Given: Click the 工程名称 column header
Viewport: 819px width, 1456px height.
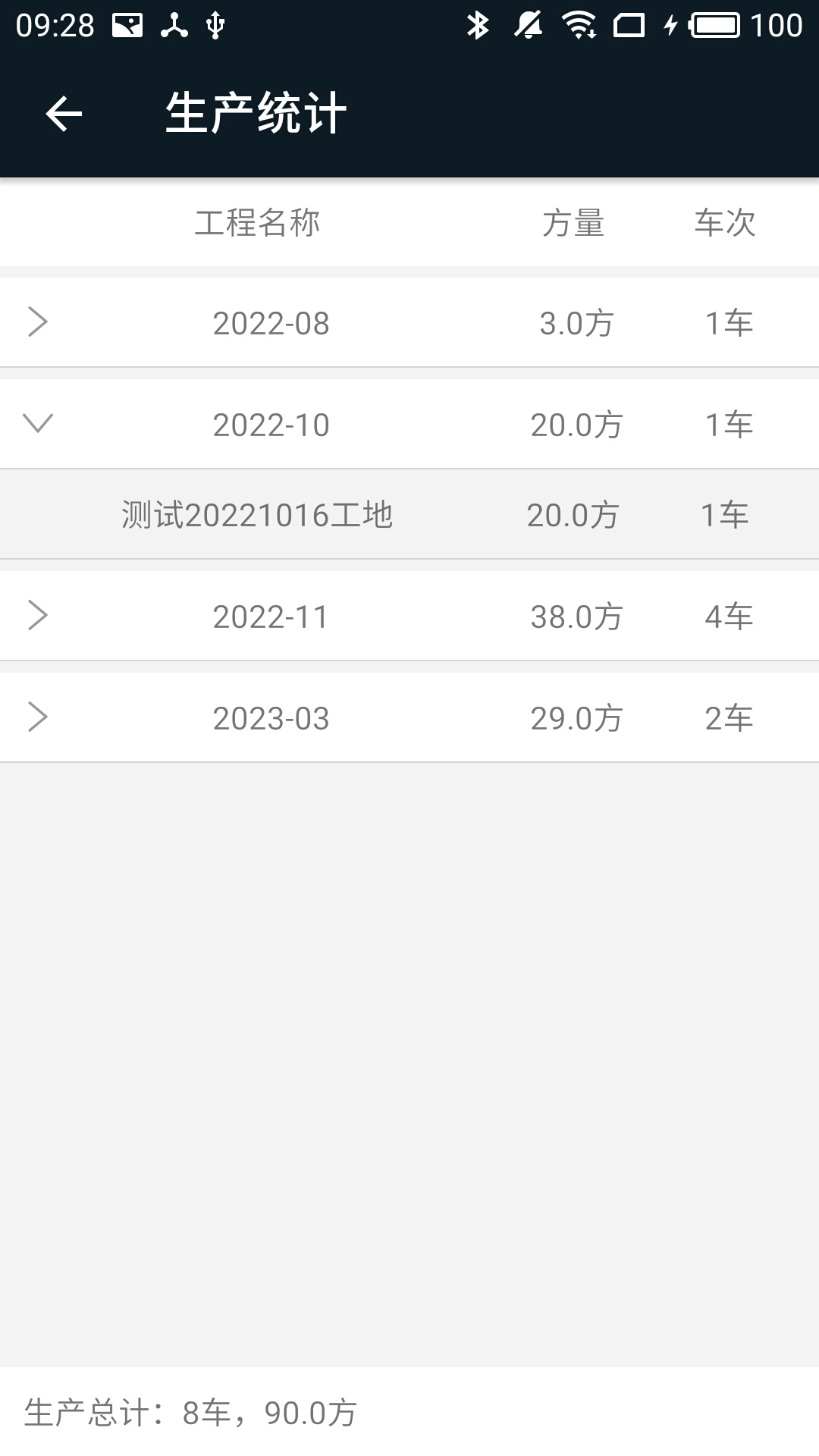Looking at the screenshot, I should point(258,224).
